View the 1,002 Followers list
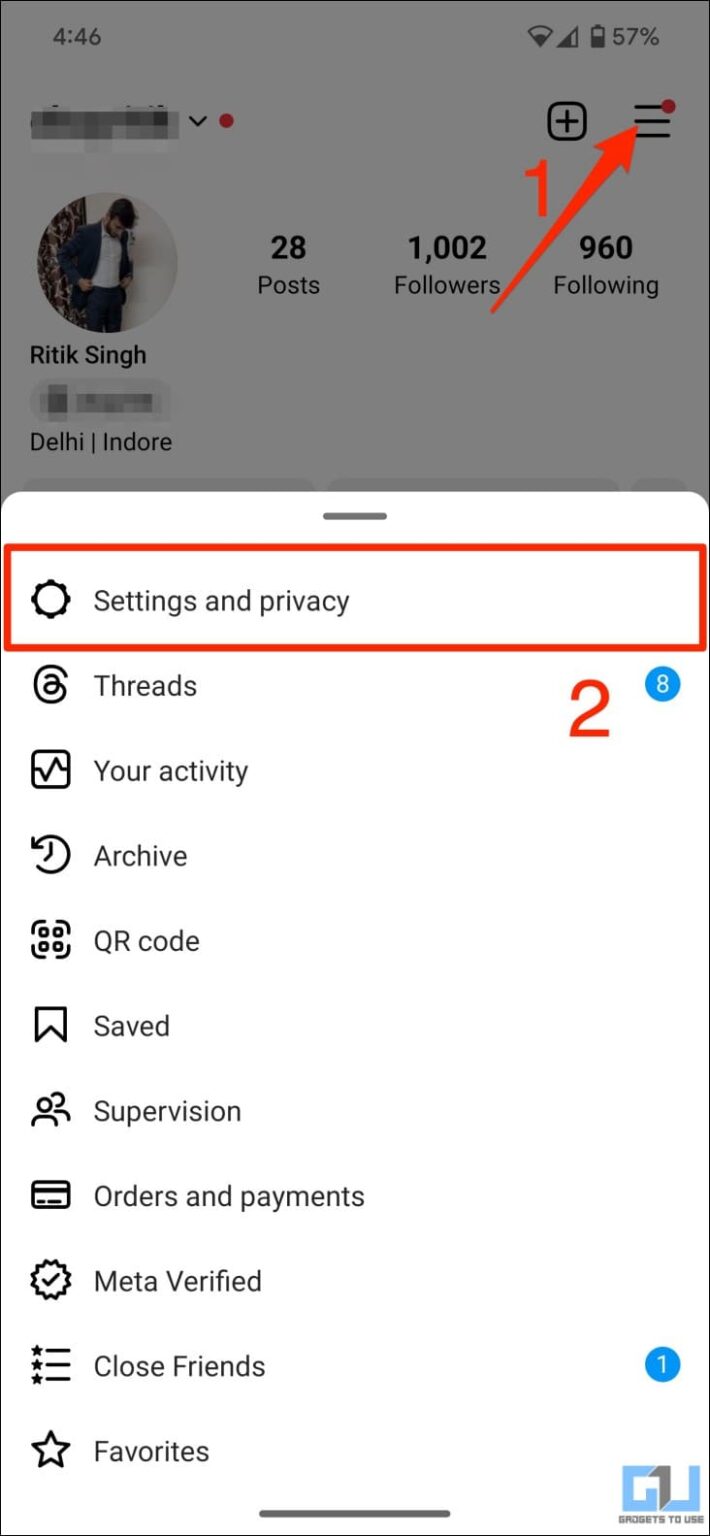The width and height of the screenshot is (710, 1536). 447,265
